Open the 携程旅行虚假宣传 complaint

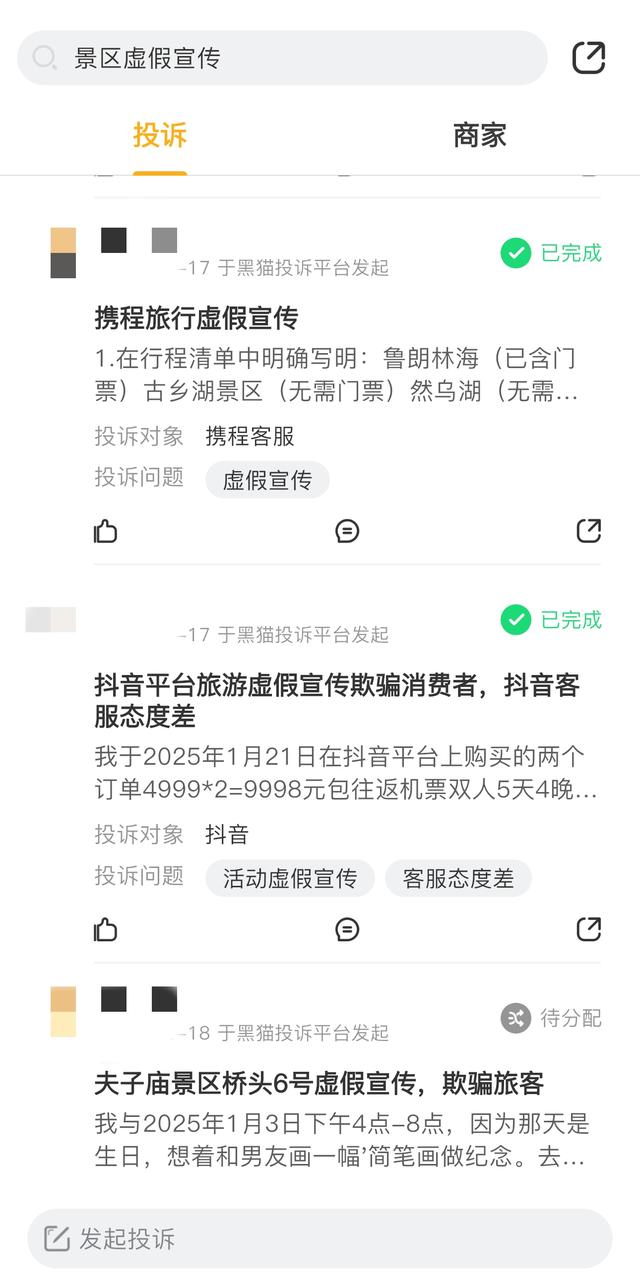(x=197, y=318)
